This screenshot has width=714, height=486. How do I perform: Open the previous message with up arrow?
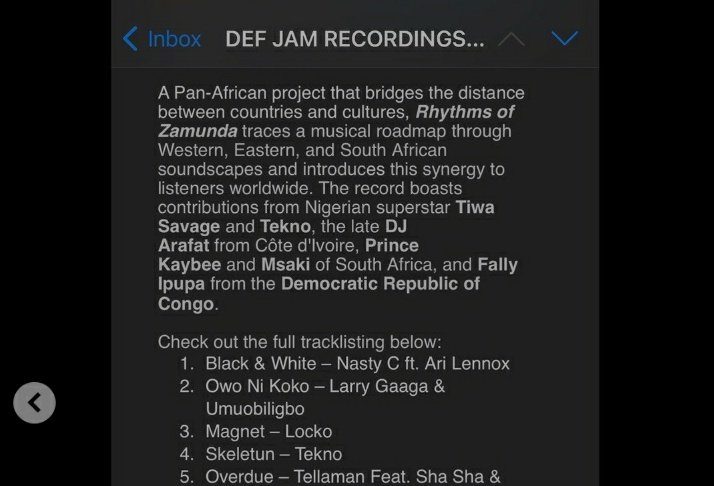coord(511,39)
